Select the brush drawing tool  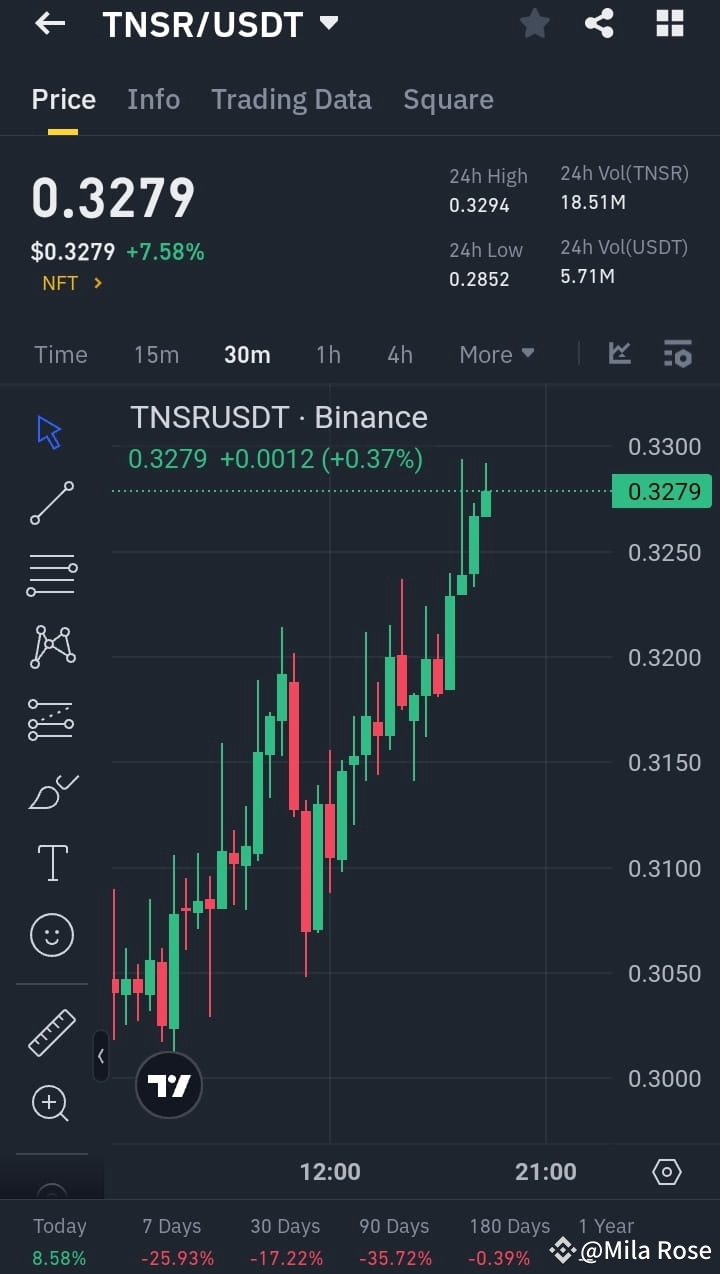point(51,791)
